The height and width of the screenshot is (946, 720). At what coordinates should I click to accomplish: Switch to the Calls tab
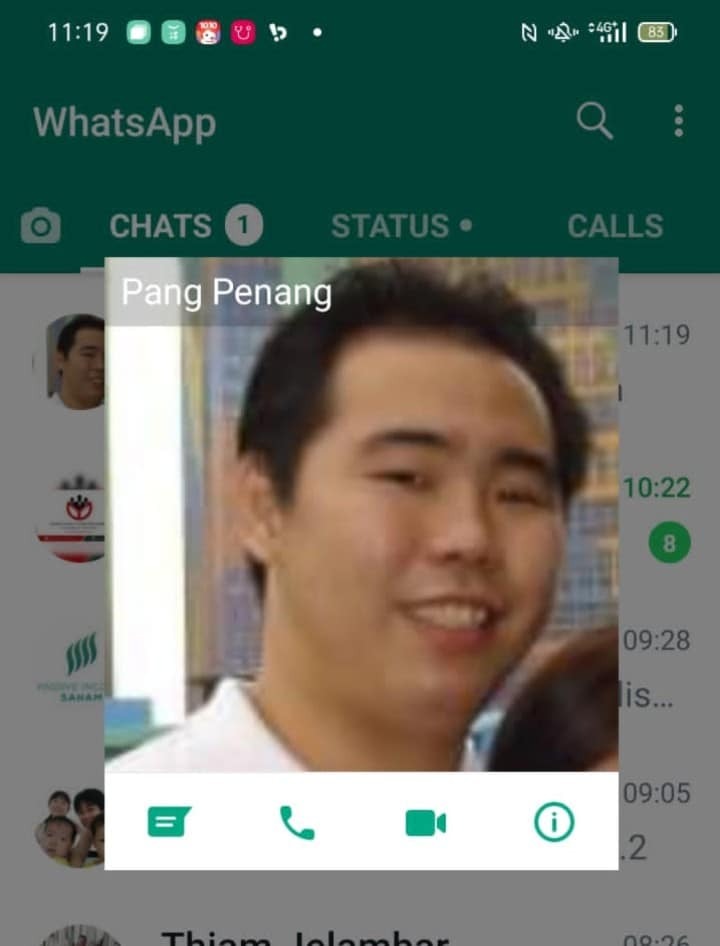[615, 226]
